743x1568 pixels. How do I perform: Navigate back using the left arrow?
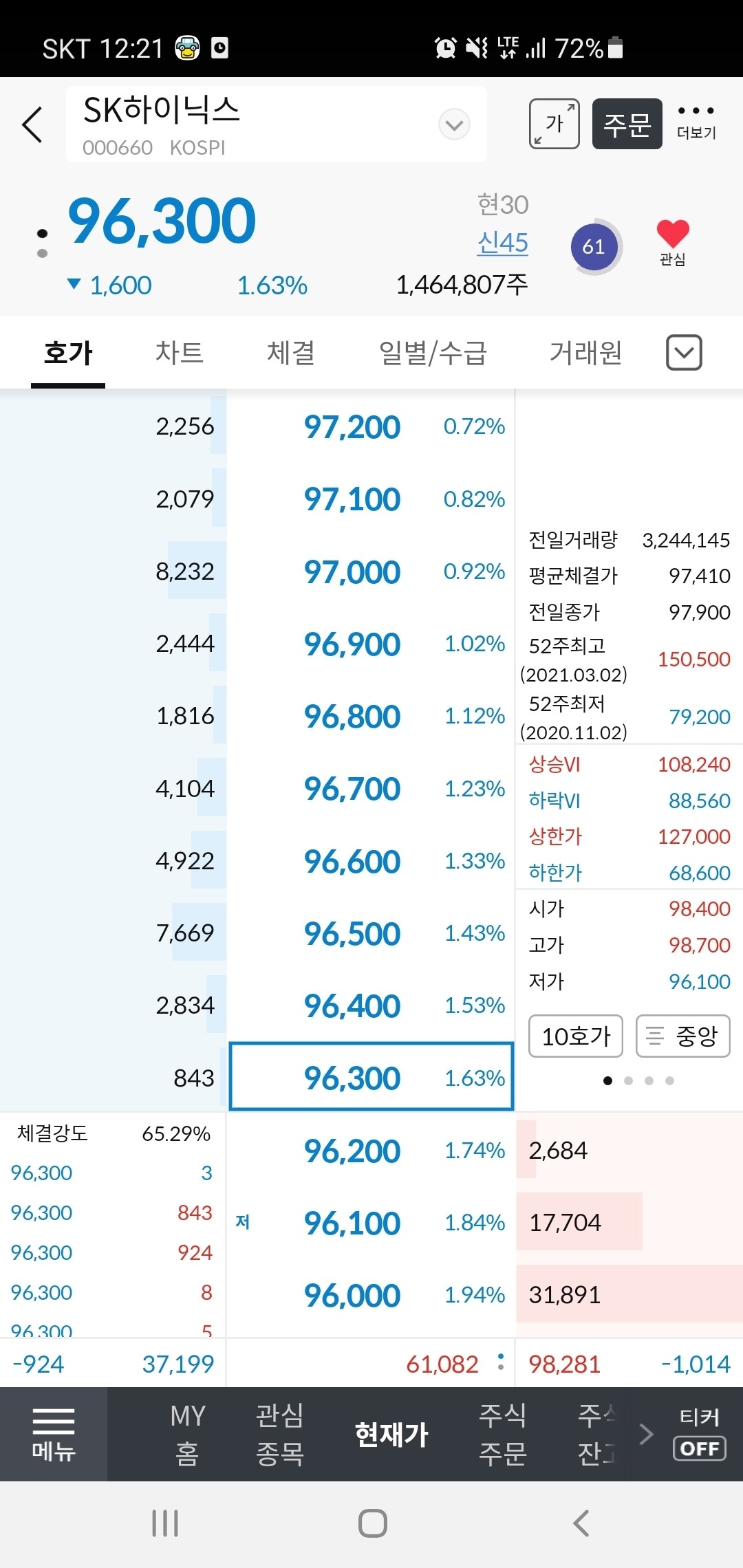click(32, 124)
